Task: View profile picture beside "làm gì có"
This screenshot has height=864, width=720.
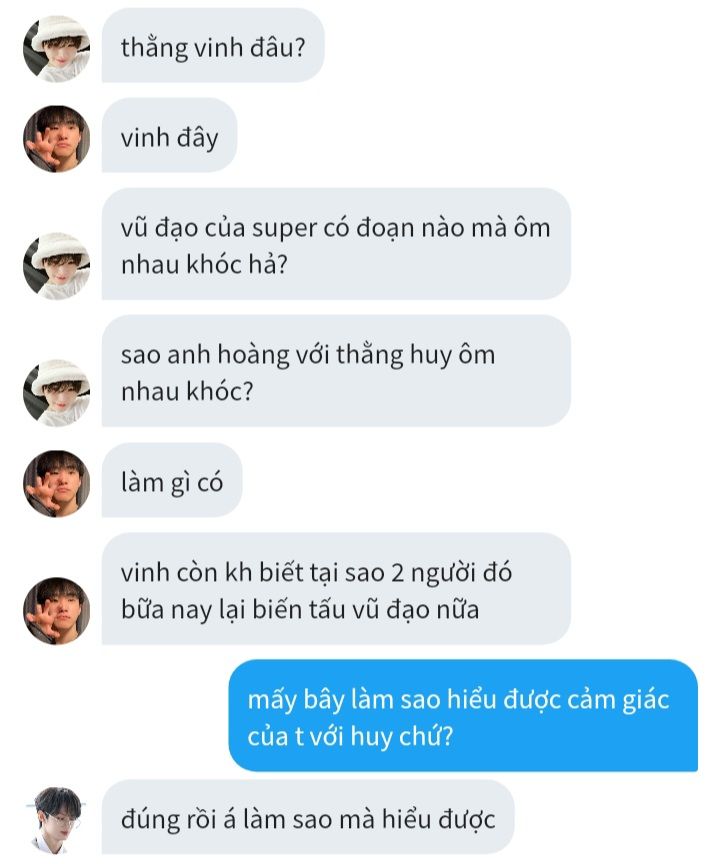Action: 56,483
